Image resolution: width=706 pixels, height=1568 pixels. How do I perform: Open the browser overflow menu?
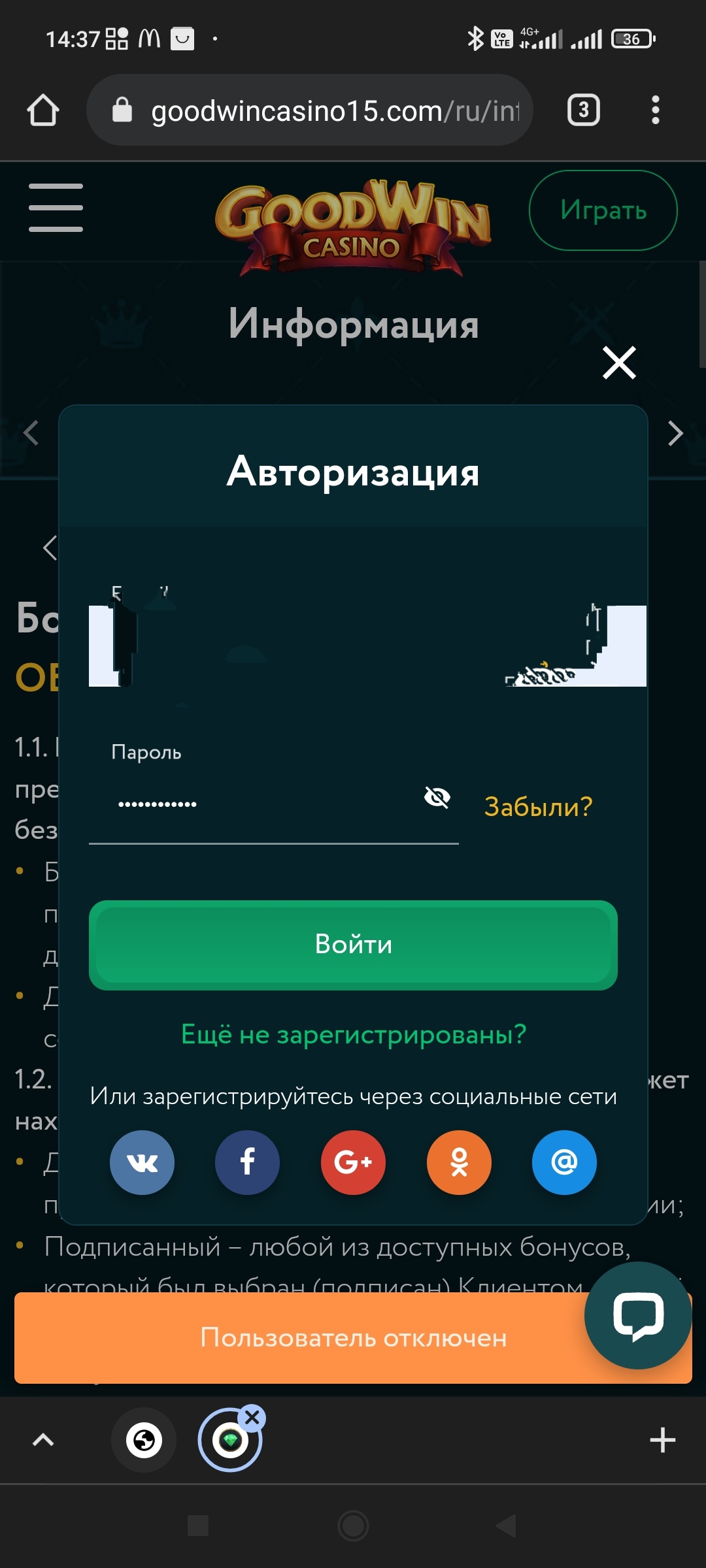pyautogui.click(x=655, y=110)
